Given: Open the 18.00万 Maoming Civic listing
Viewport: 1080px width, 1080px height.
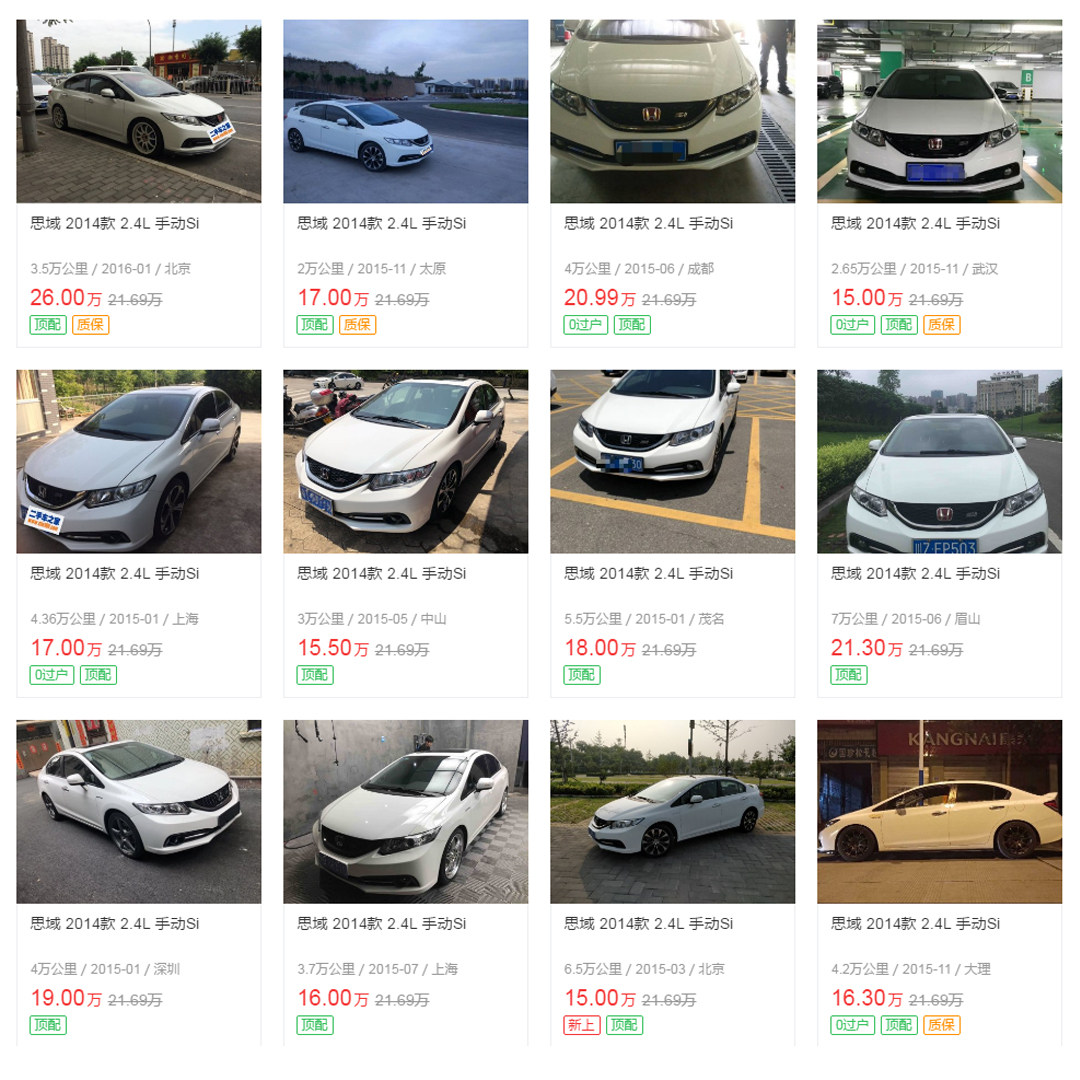Looking at the screenshot, I should tap(672, 462).
